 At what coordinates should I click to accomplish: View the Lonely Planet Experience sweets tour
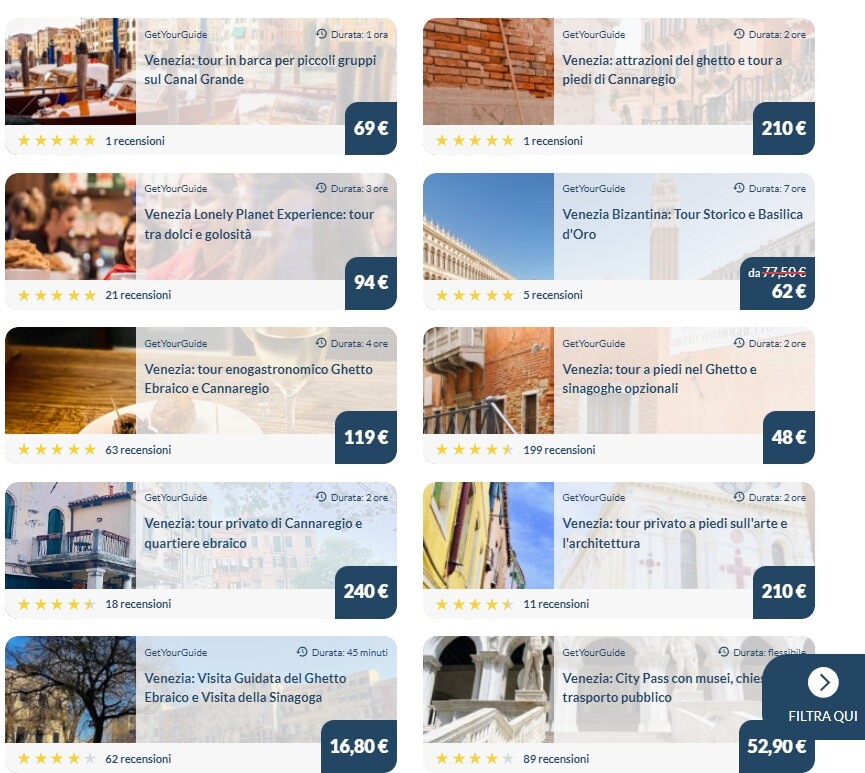pyautogui.click(x=259, y=224)
